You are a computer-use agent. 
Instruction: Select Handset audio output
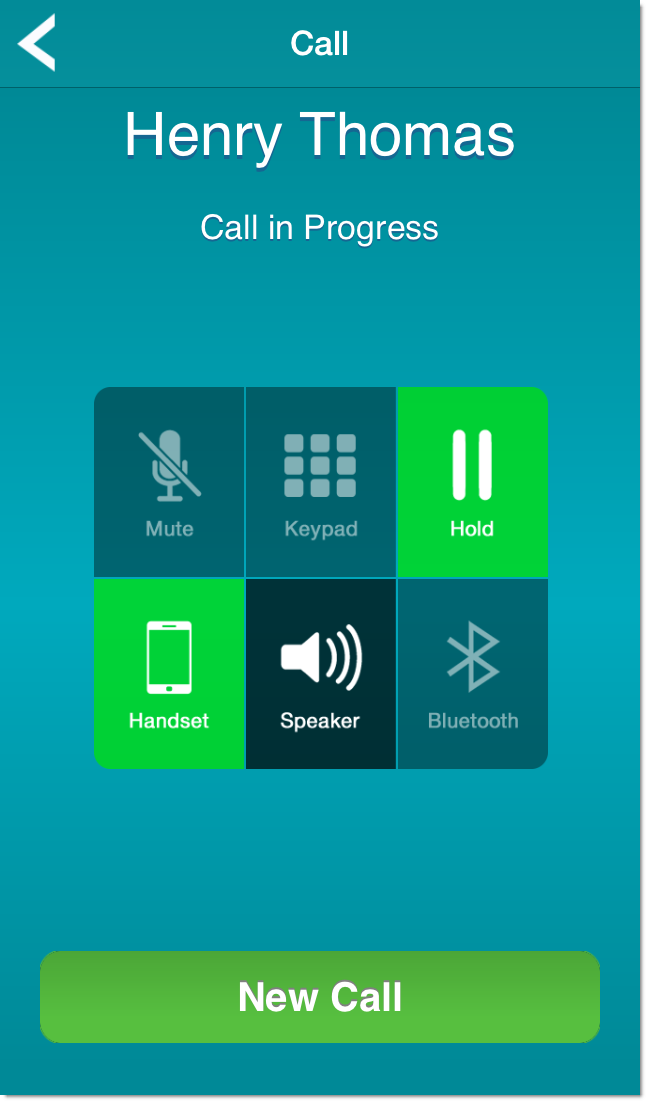(x=169, y=674)
